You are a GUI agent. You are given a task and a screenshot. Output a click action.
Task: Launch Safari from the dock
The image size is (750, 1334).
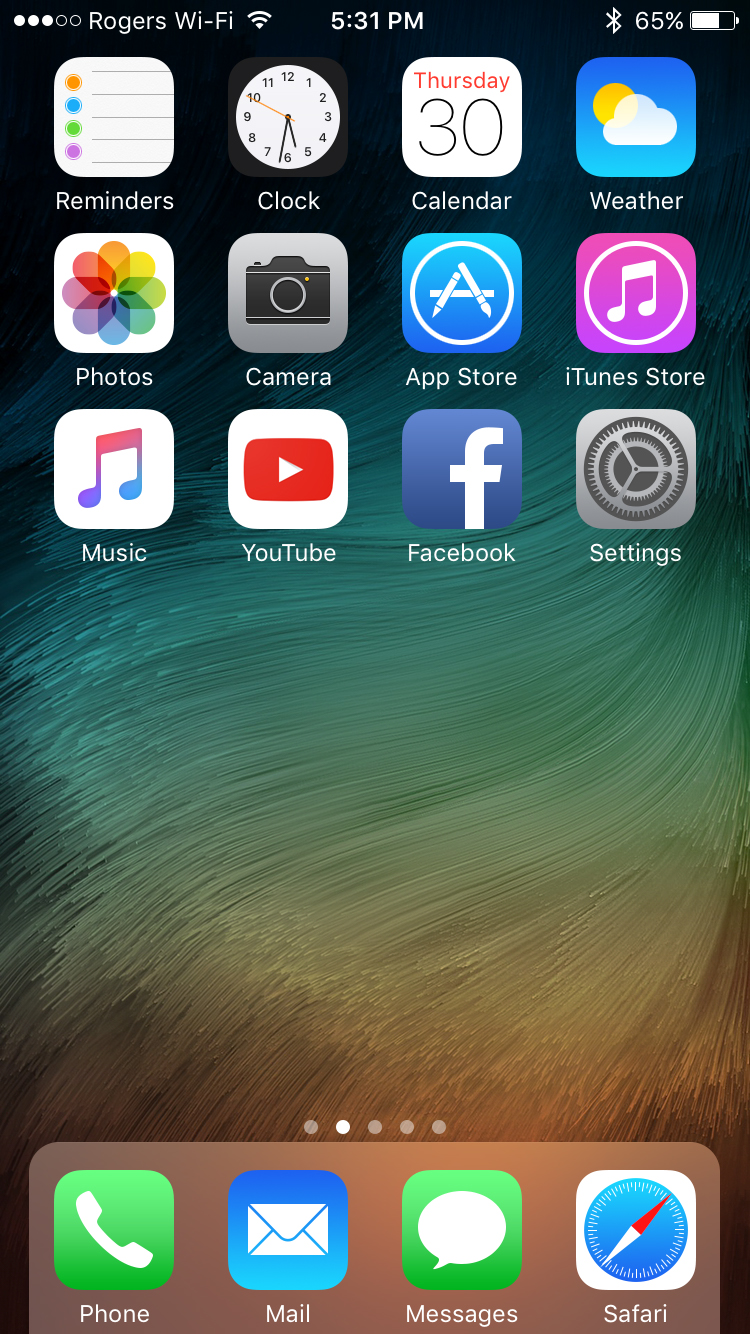click(636, 1230)
